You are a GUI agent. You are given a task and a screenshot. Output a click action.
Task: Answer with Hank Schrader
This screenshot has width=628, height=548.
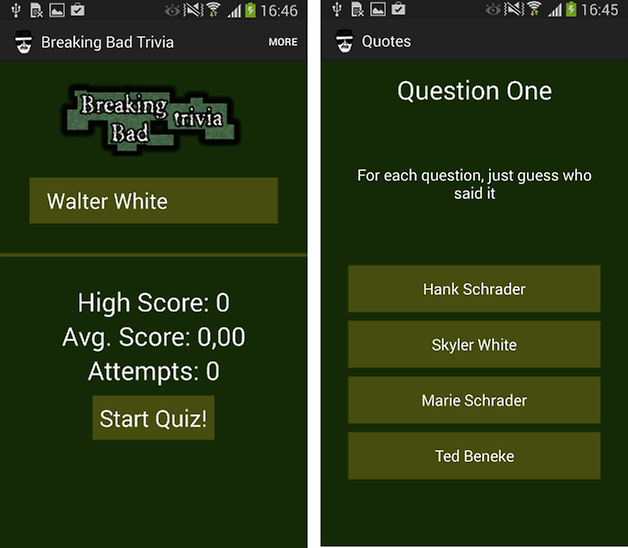point(474,289)
